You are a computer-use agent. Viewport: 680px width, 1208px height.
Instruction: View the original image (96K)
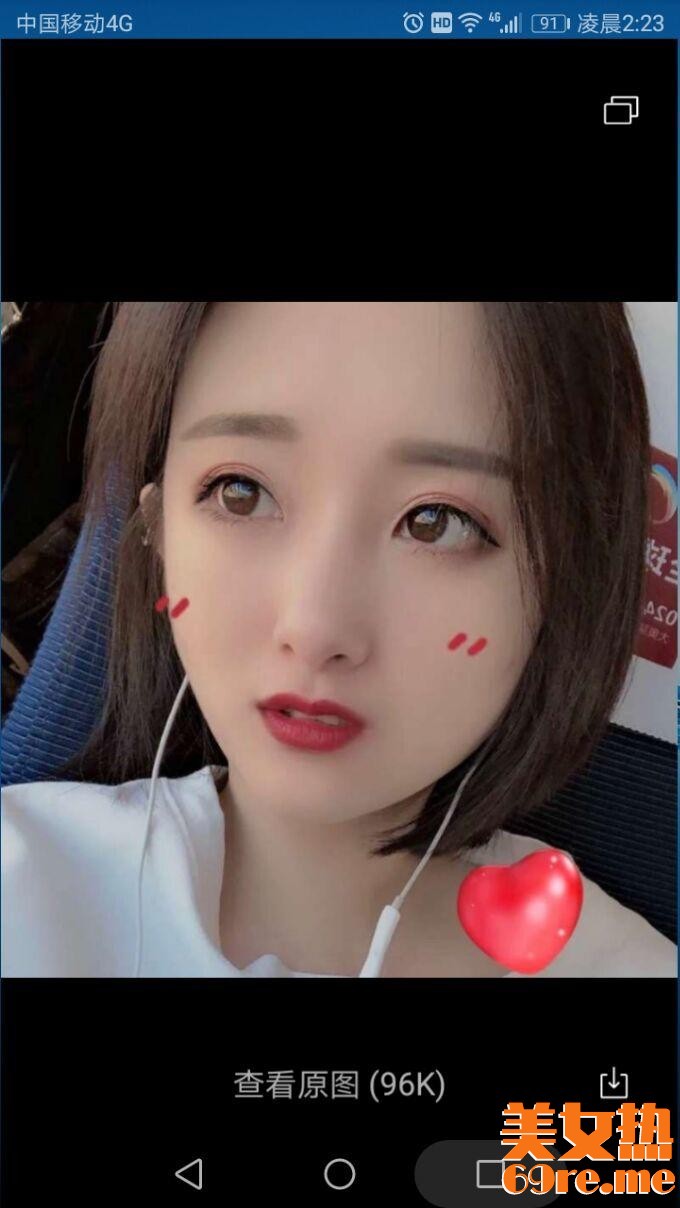[339, 1084]
